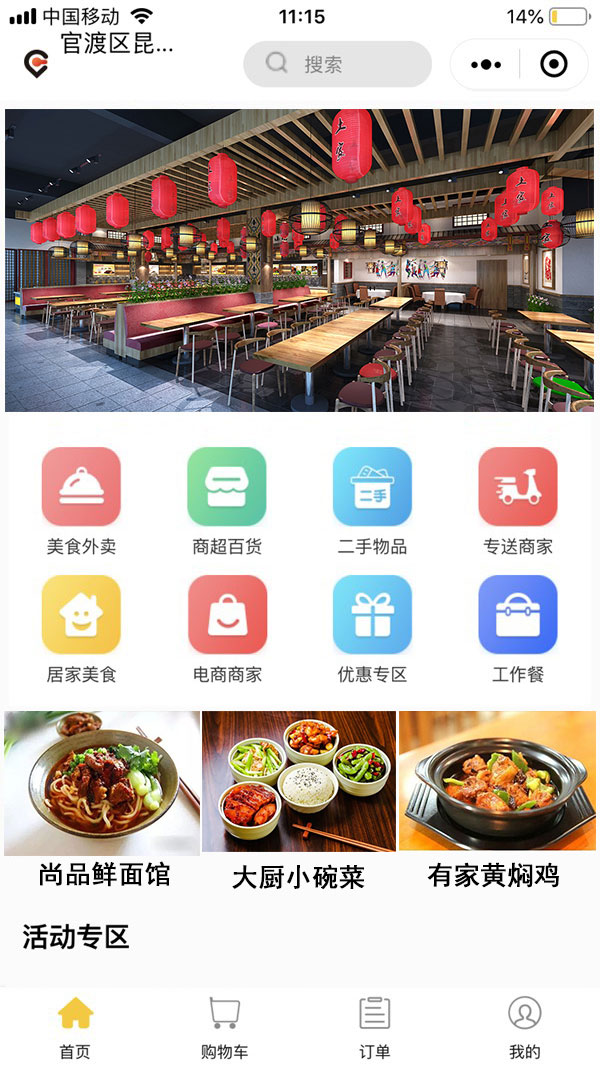Switch to the 购物车 tab
Image resolution: width=600 pixels, height=1067 pixels.
225,1027
